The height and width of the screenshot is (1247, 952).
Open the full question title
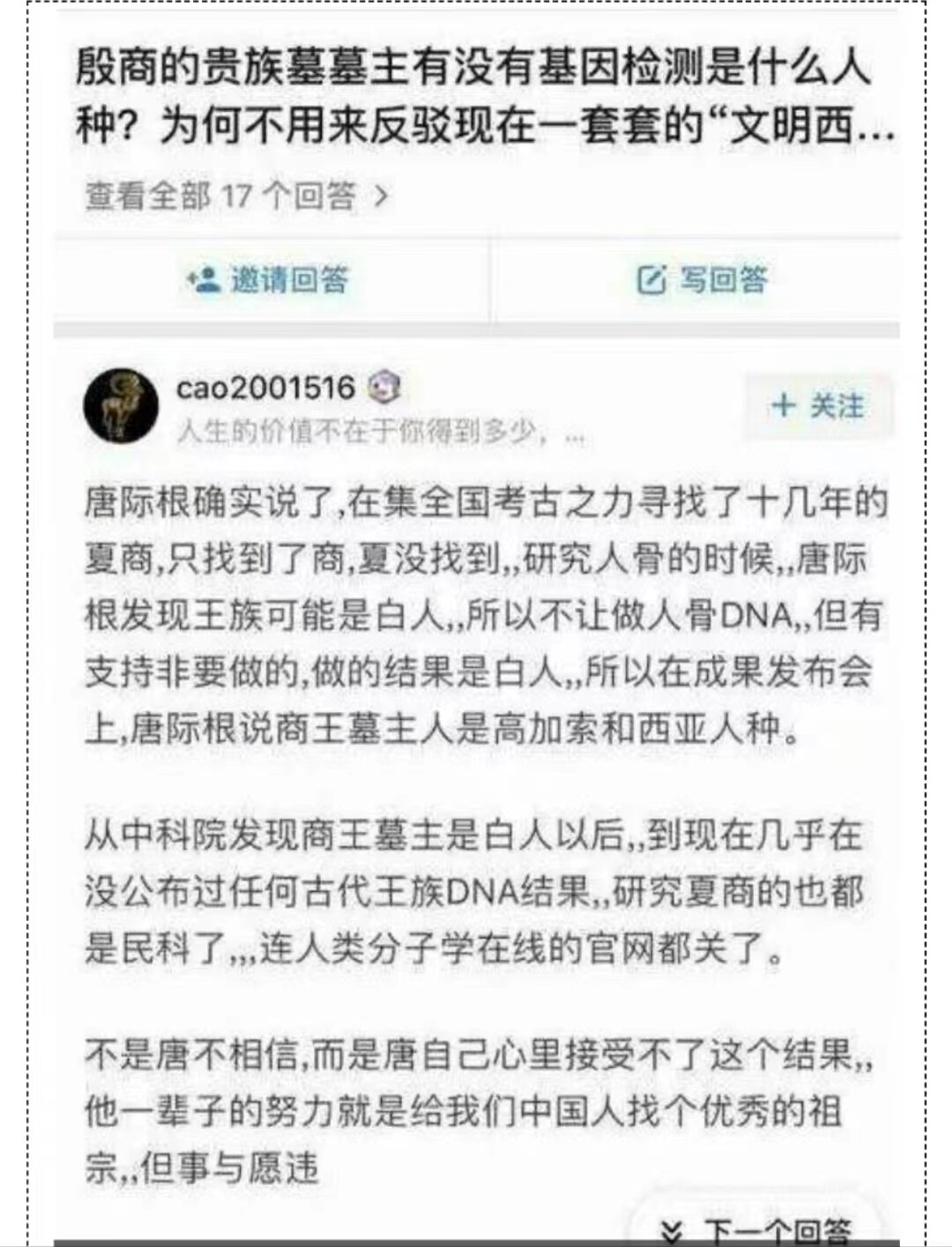tap(485, 97)
